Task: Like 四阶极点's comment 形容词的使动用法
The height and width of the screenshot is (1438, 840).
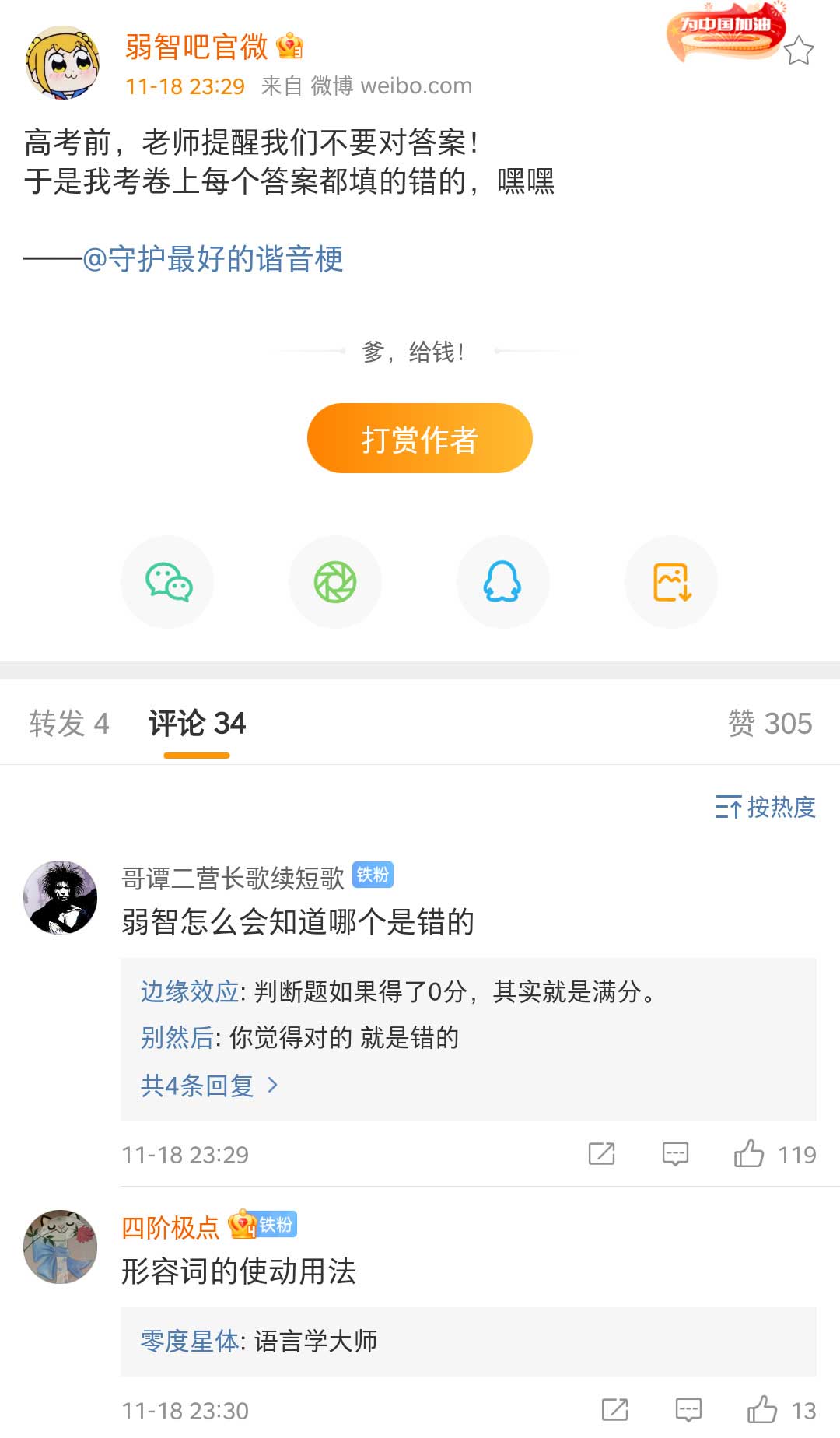Action: tap(762, 1410)
